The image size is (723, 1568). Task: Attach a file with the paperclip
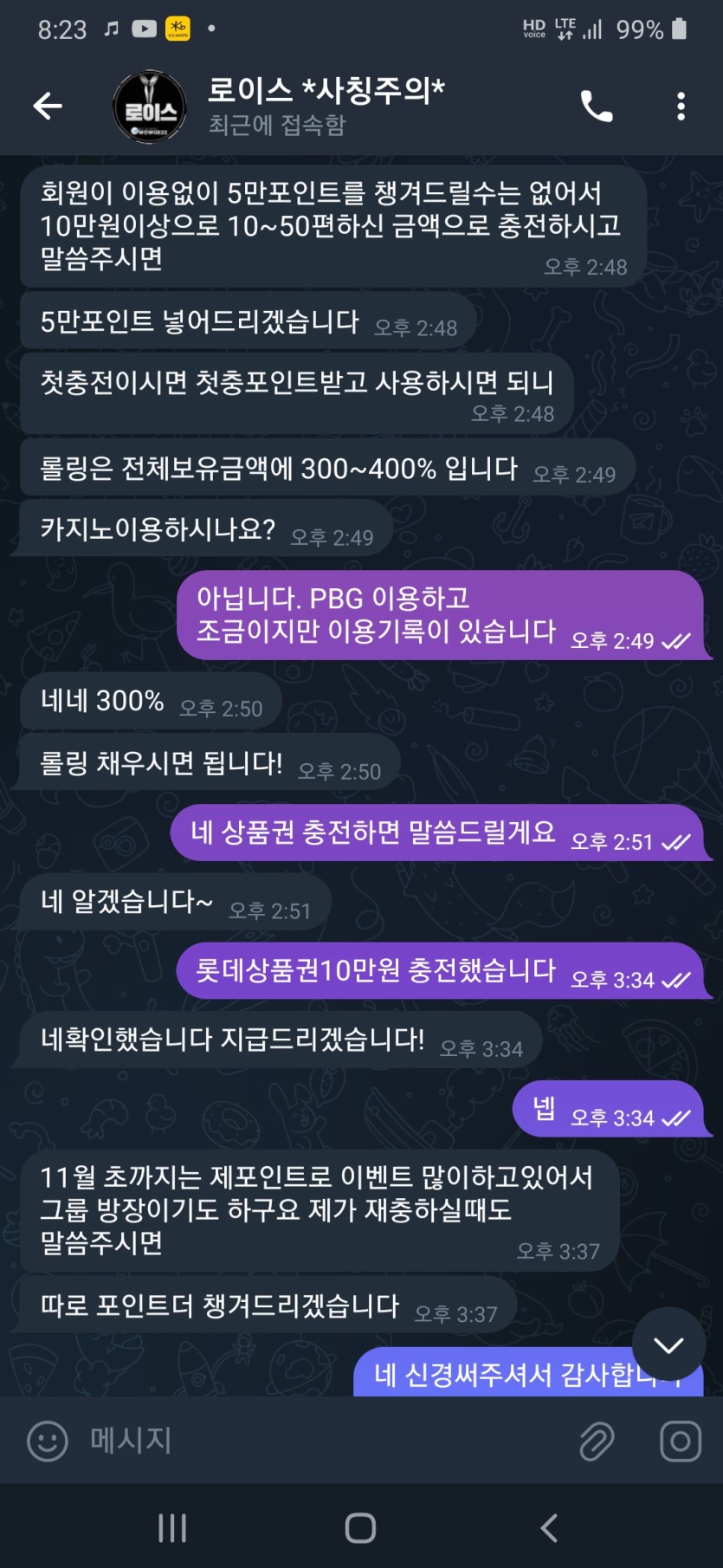point(597,1442)
